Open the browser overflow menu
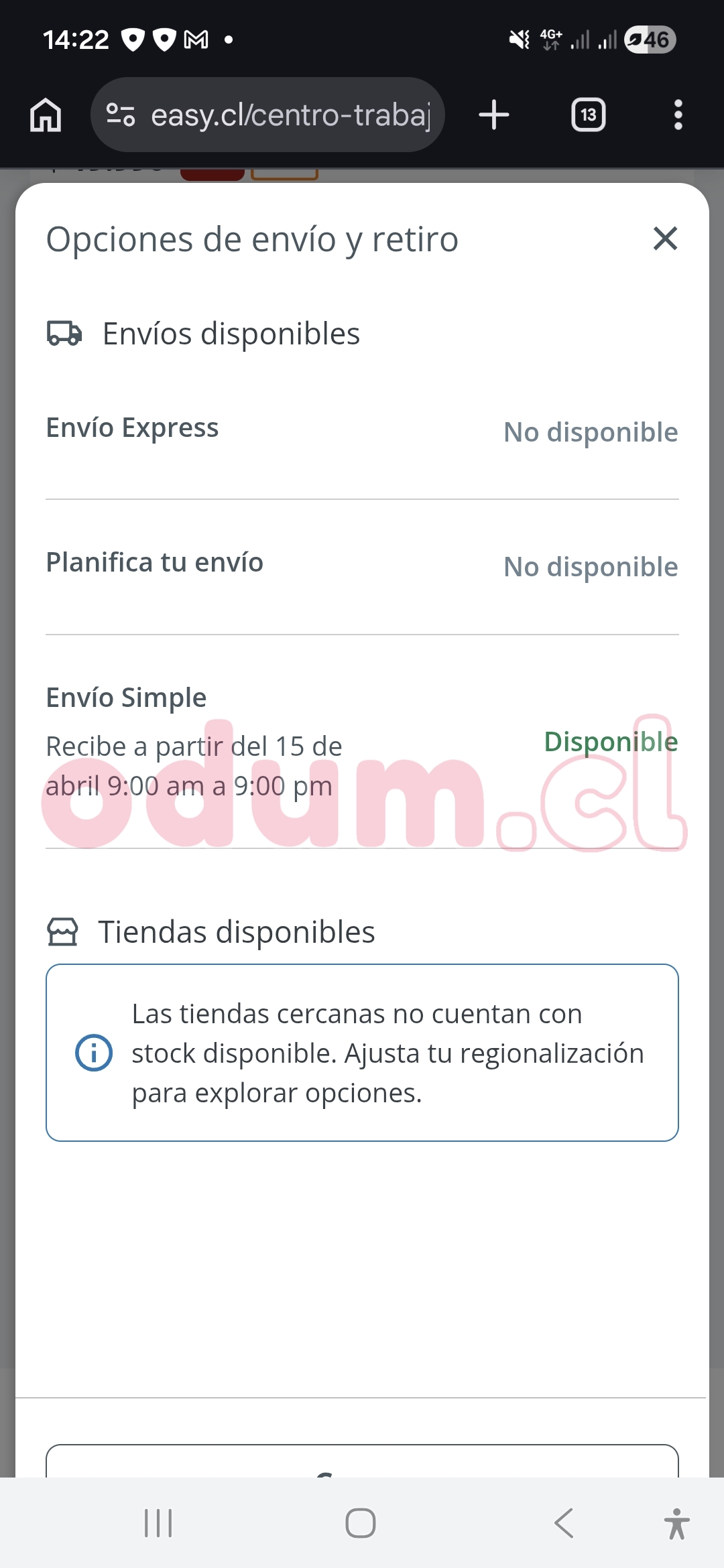The image size is (724, 1568). pos(678,115)
